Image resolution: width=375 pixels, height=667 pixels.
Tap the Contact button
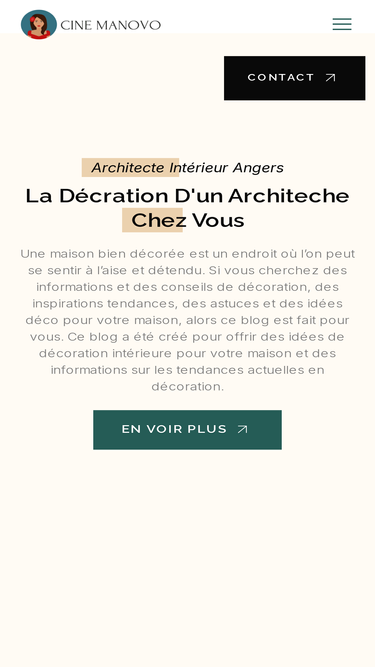294,78
